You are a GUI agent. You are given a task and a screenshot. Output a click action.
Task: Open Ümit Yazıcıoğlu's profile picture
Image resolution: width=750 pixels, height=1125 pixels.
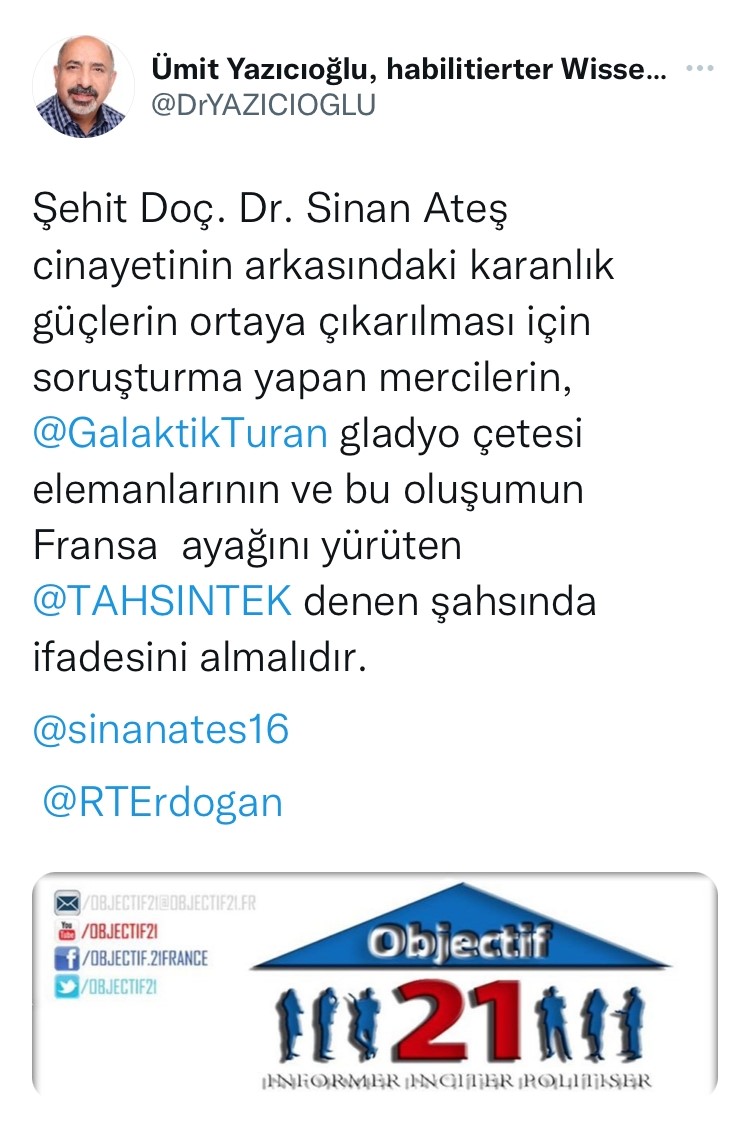click(83, 88)
